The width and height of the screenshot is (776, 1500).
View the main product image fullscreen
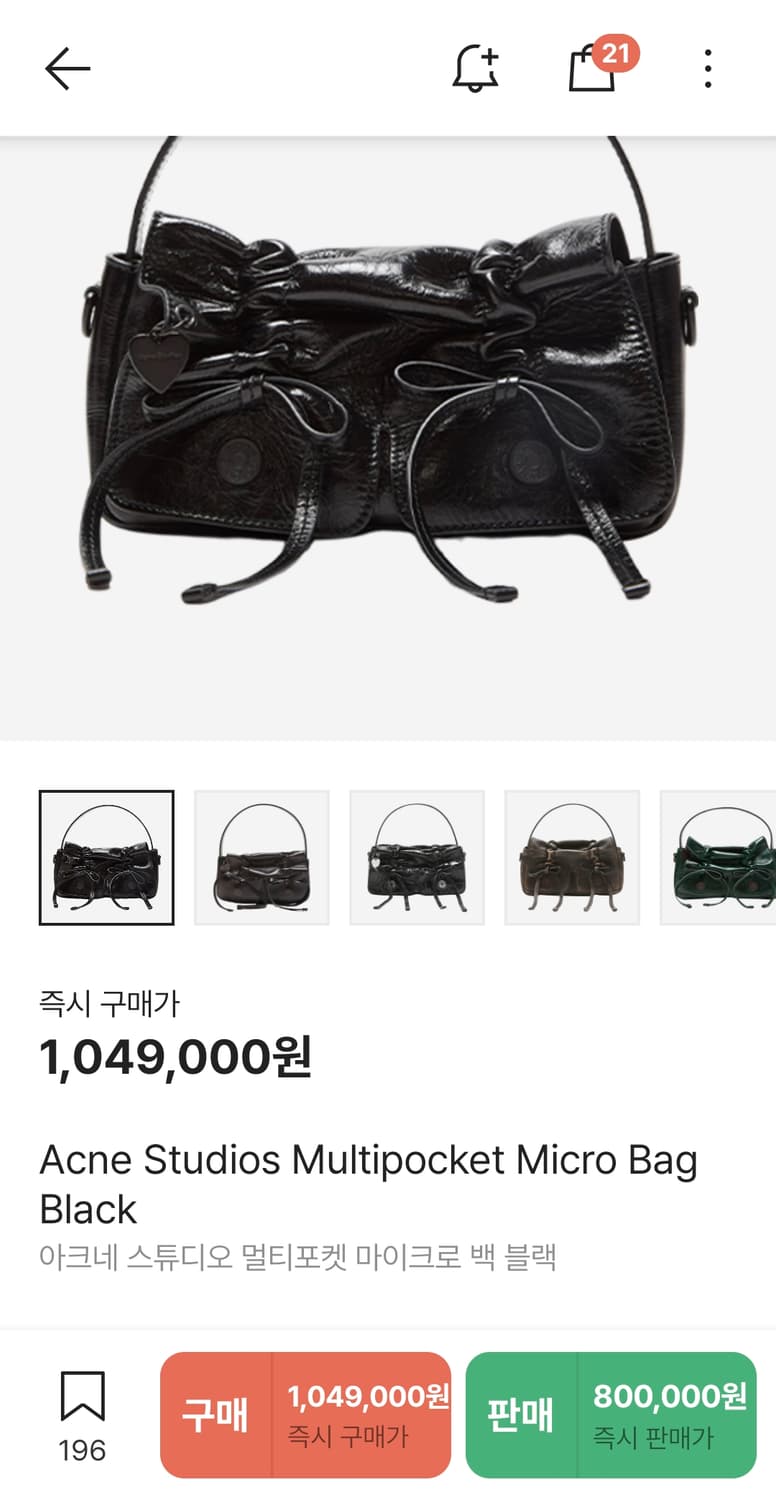tap(388, 430)
